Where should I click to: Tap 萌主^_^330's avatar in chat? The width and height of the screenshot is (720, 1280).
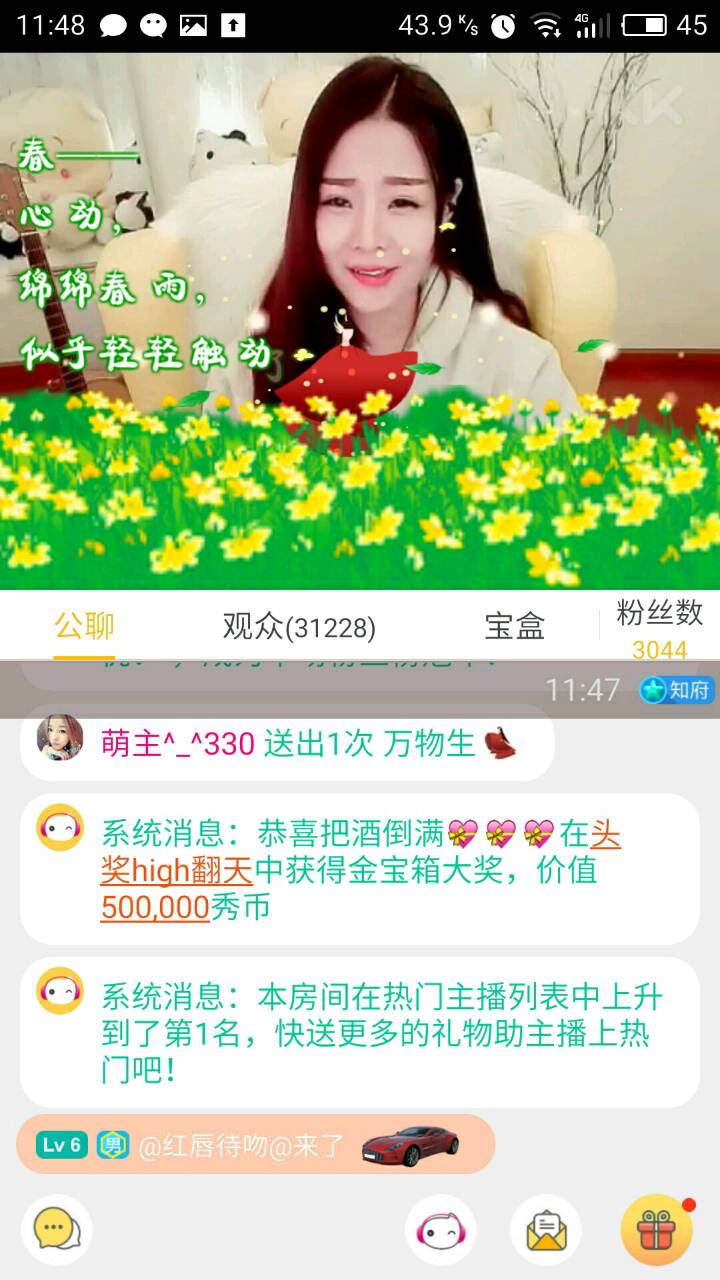60,738
